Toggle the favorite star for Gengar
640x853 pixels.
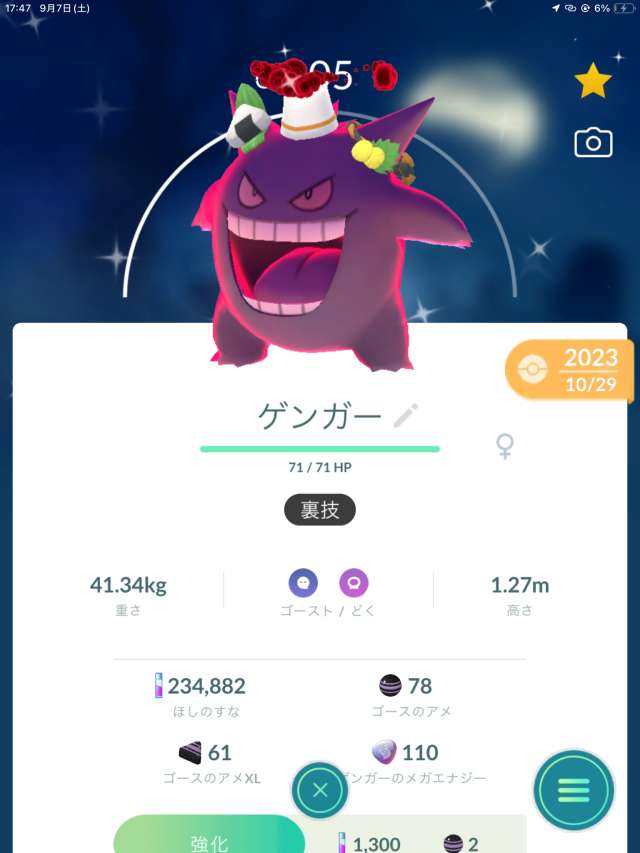pos(592,81)
